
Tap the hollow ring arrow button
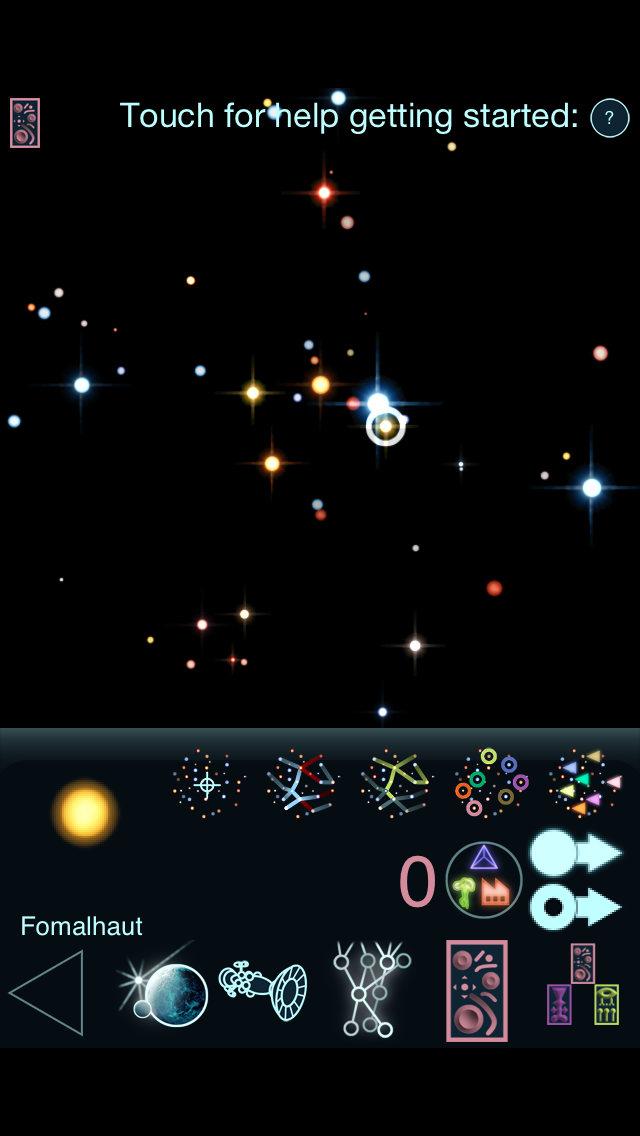(x=576, y=907)
